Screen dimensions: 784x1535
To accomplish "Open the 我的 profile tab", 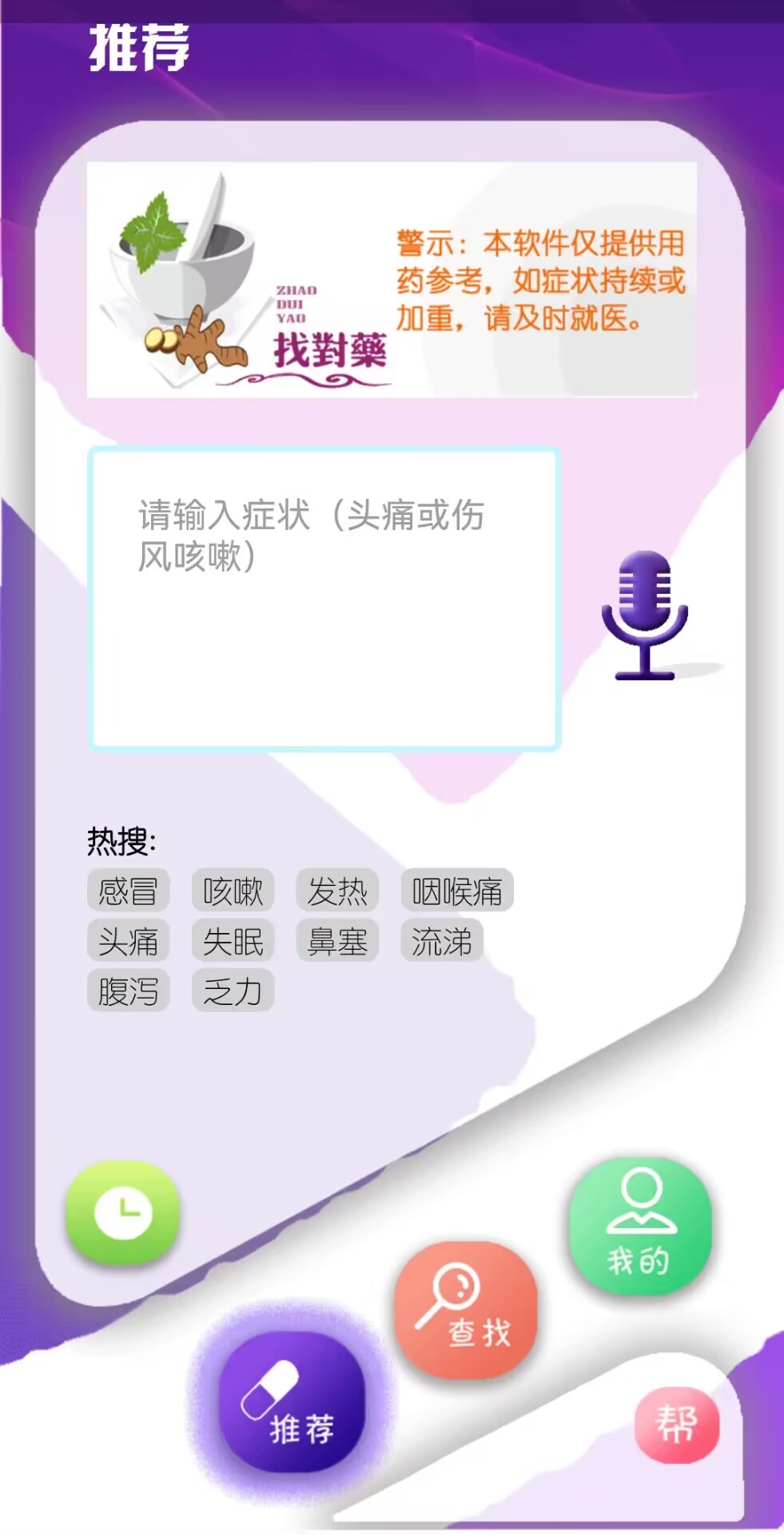I will [x=640, y=1225].
